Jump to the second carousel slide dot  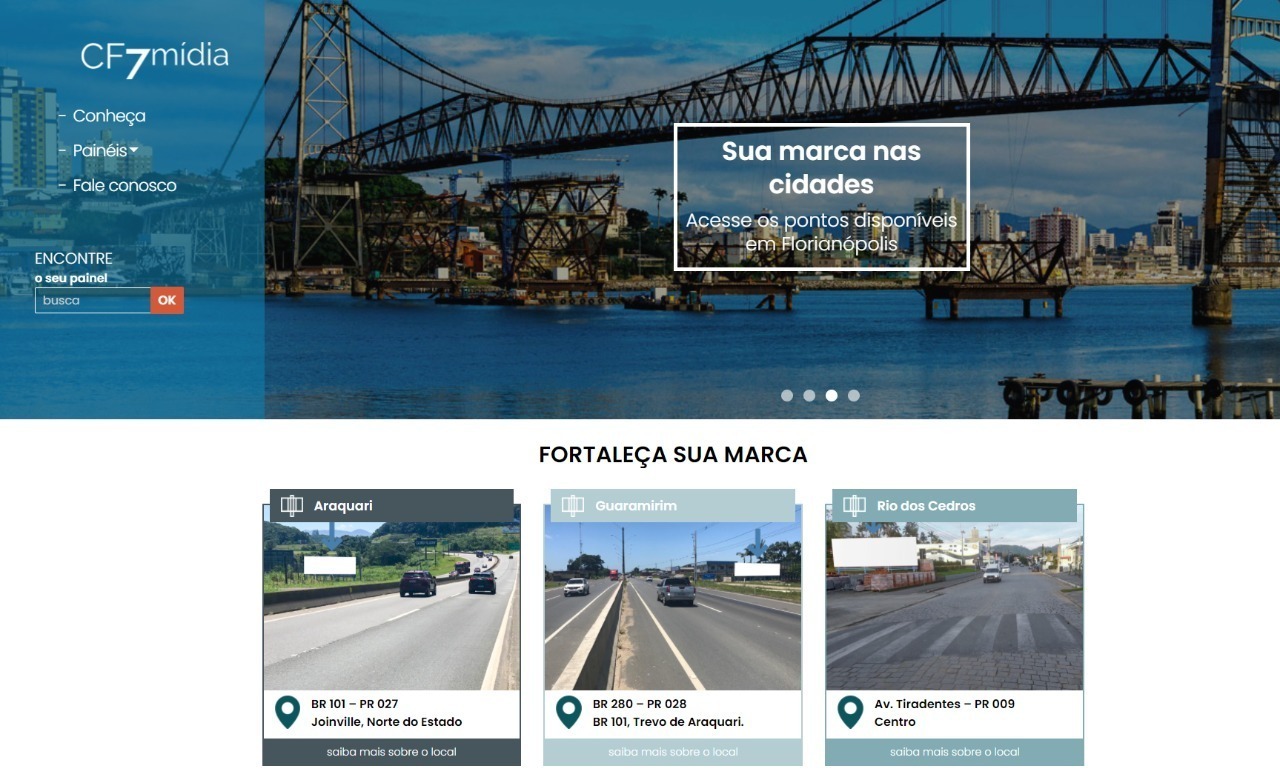[x=809, y=396]
